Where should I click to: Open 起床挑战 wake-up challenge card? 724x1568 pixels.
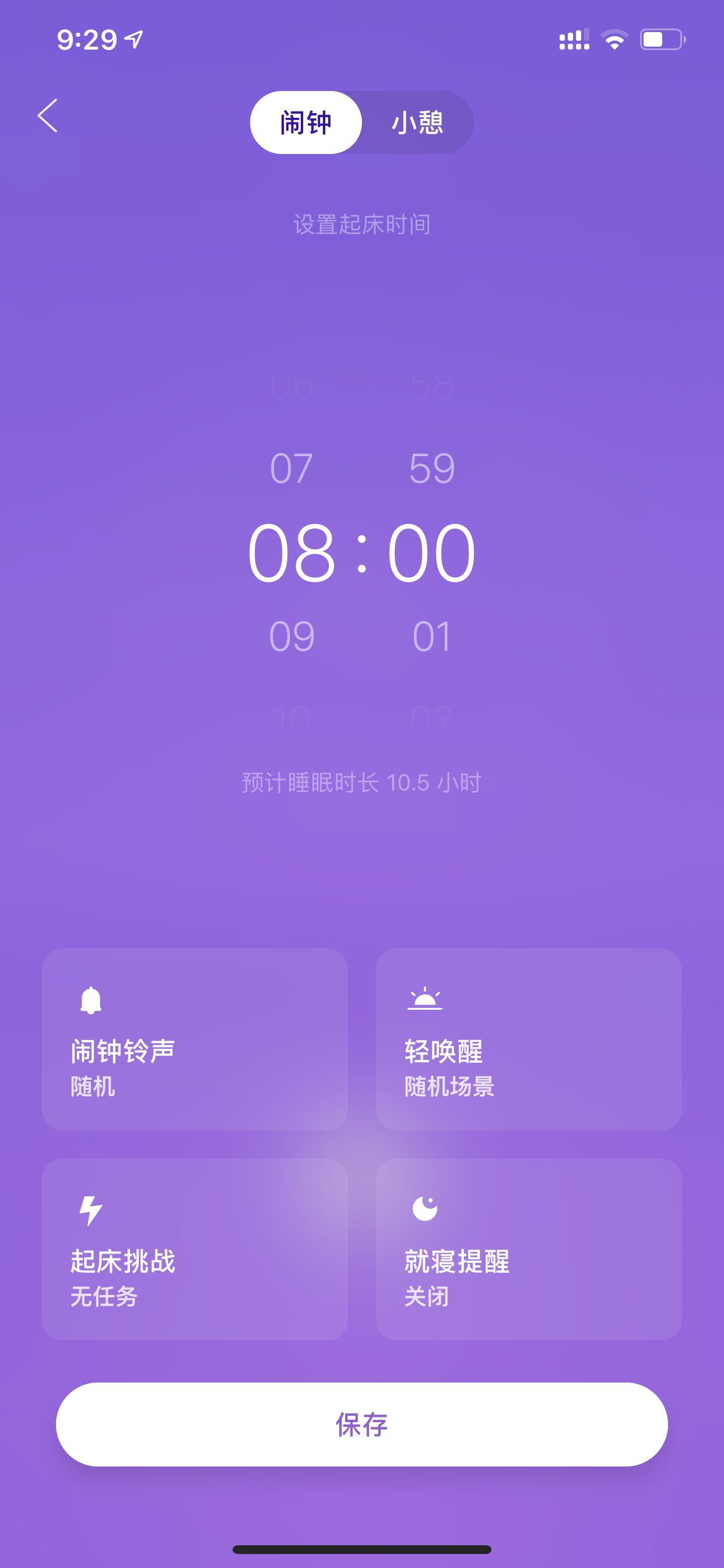click(x=195, y=1249)
